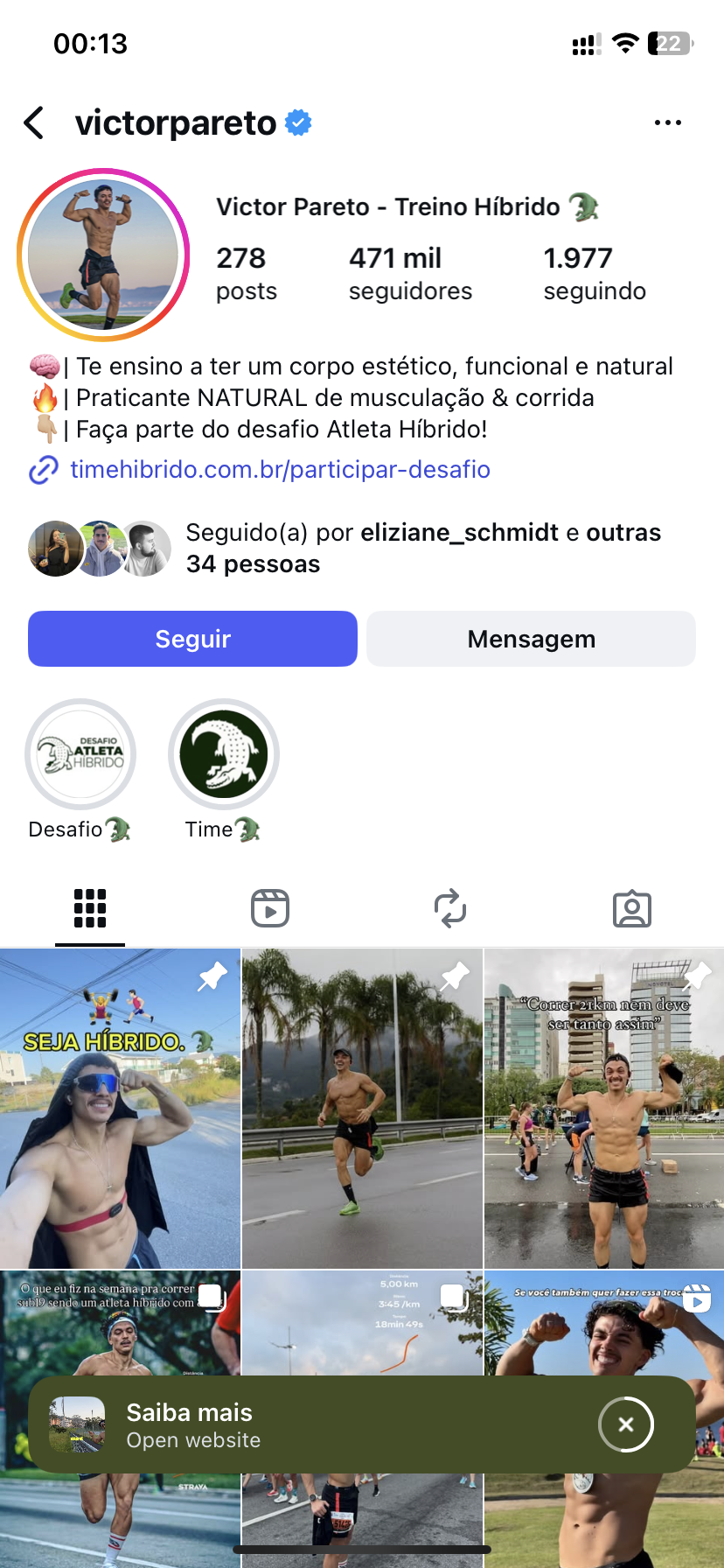The image size is (724, 1568).
Task: Open the three-dot options menu
Action: pos(667,123)
